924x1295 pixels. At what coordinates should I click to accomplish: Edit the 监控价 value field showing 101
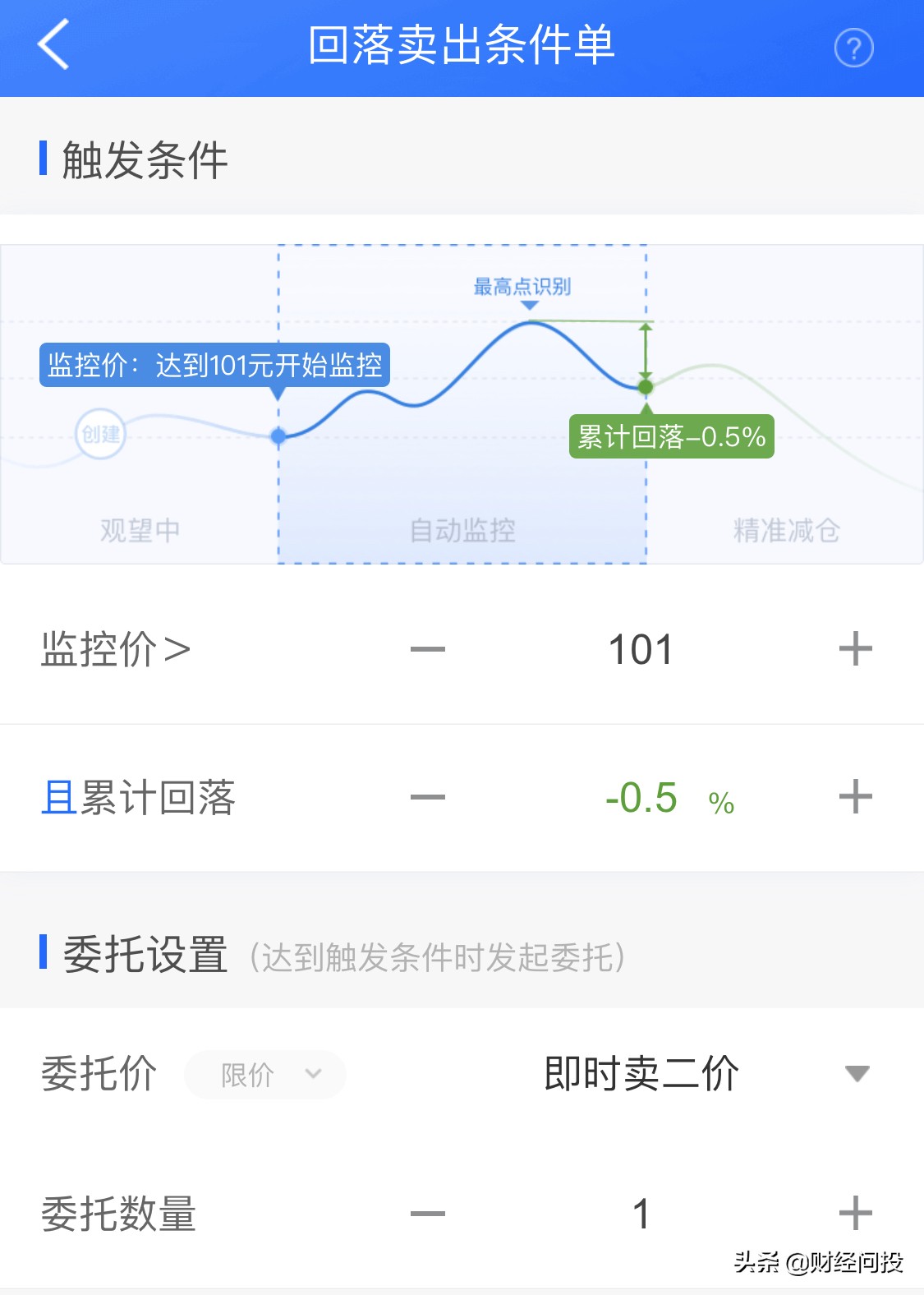pyautogui.click(x=641, y=649)
